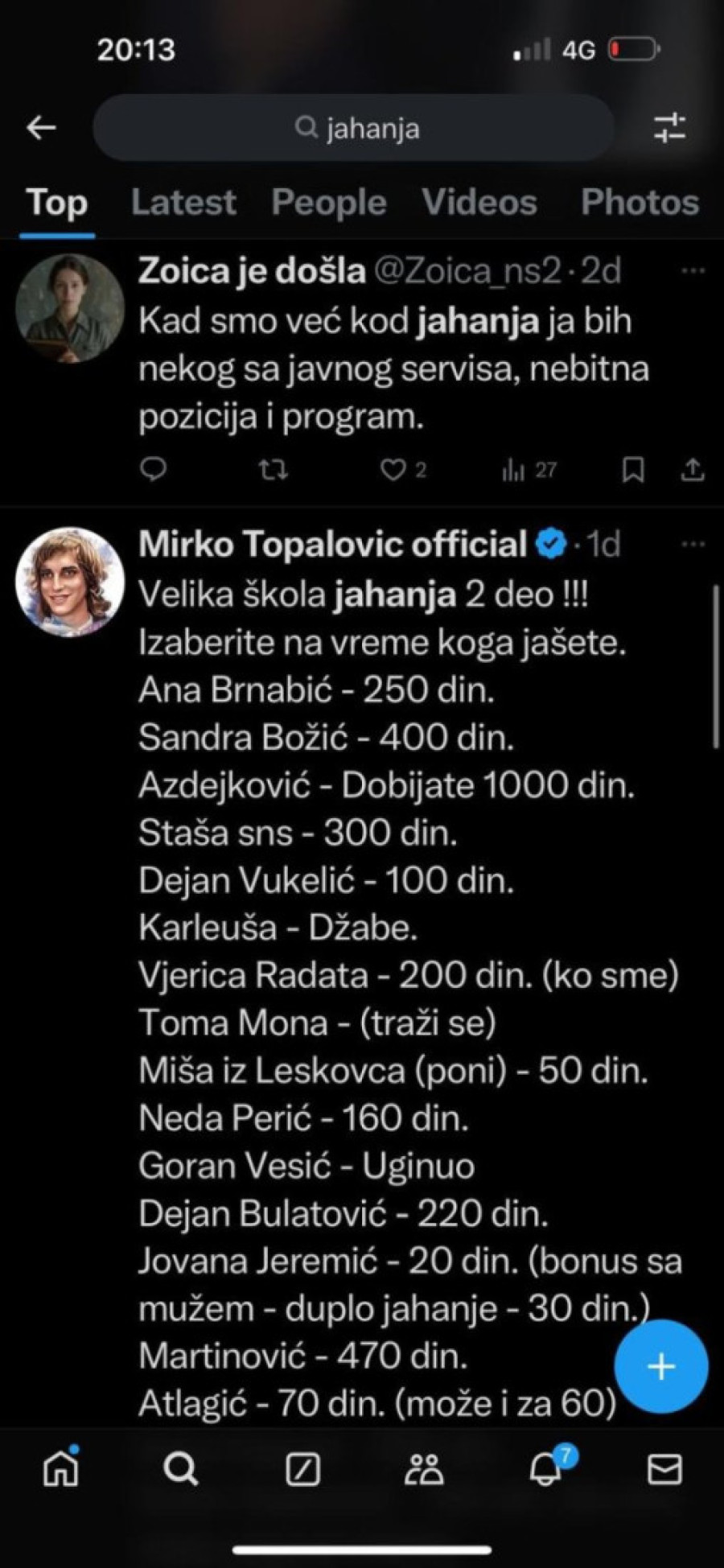Screen dimensions: 724x1568
Task: Switch to the Latest tab
Action: point(183,202)
